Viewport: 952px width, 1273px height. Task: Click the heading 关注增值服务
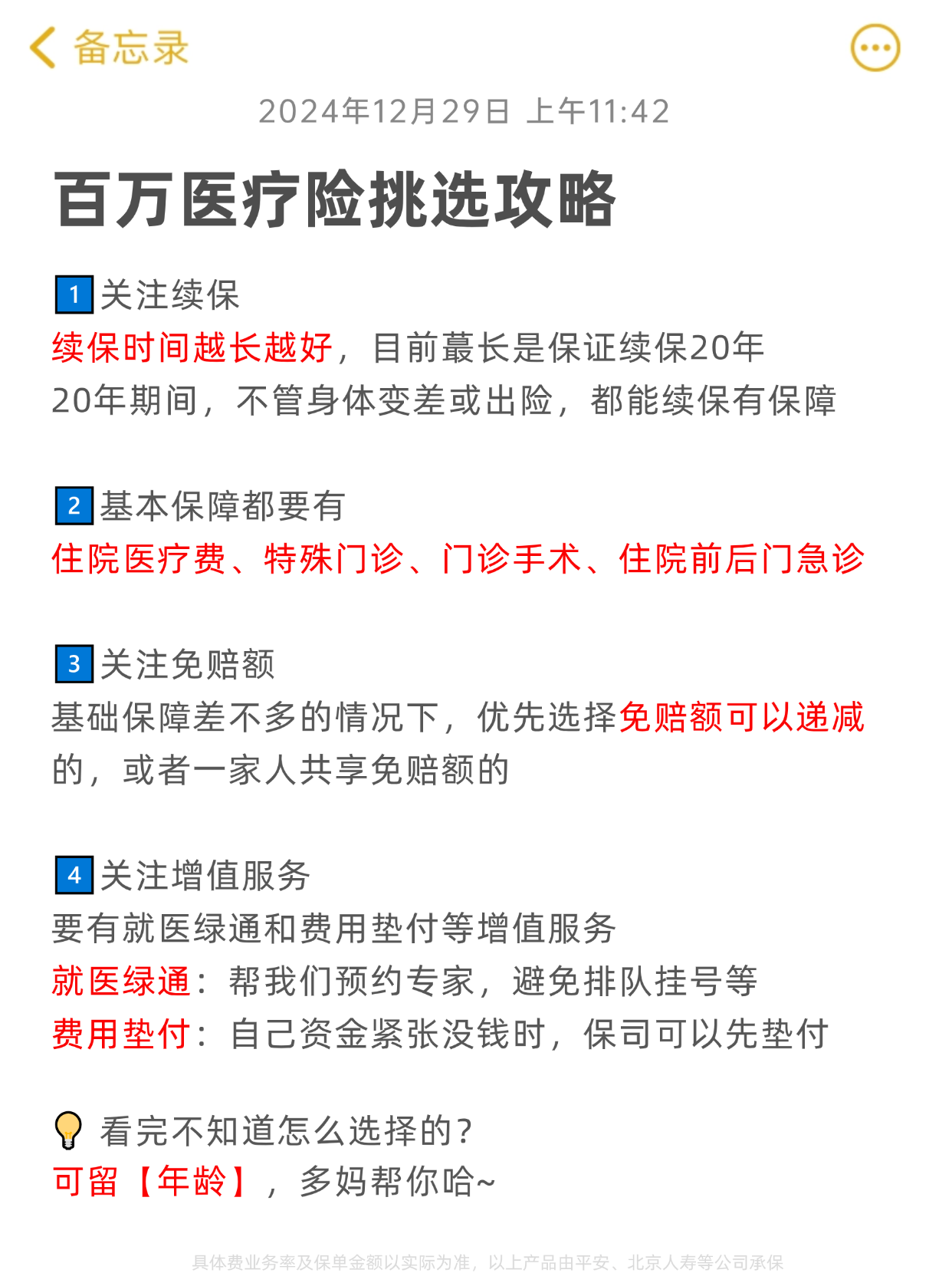(207, 877)
